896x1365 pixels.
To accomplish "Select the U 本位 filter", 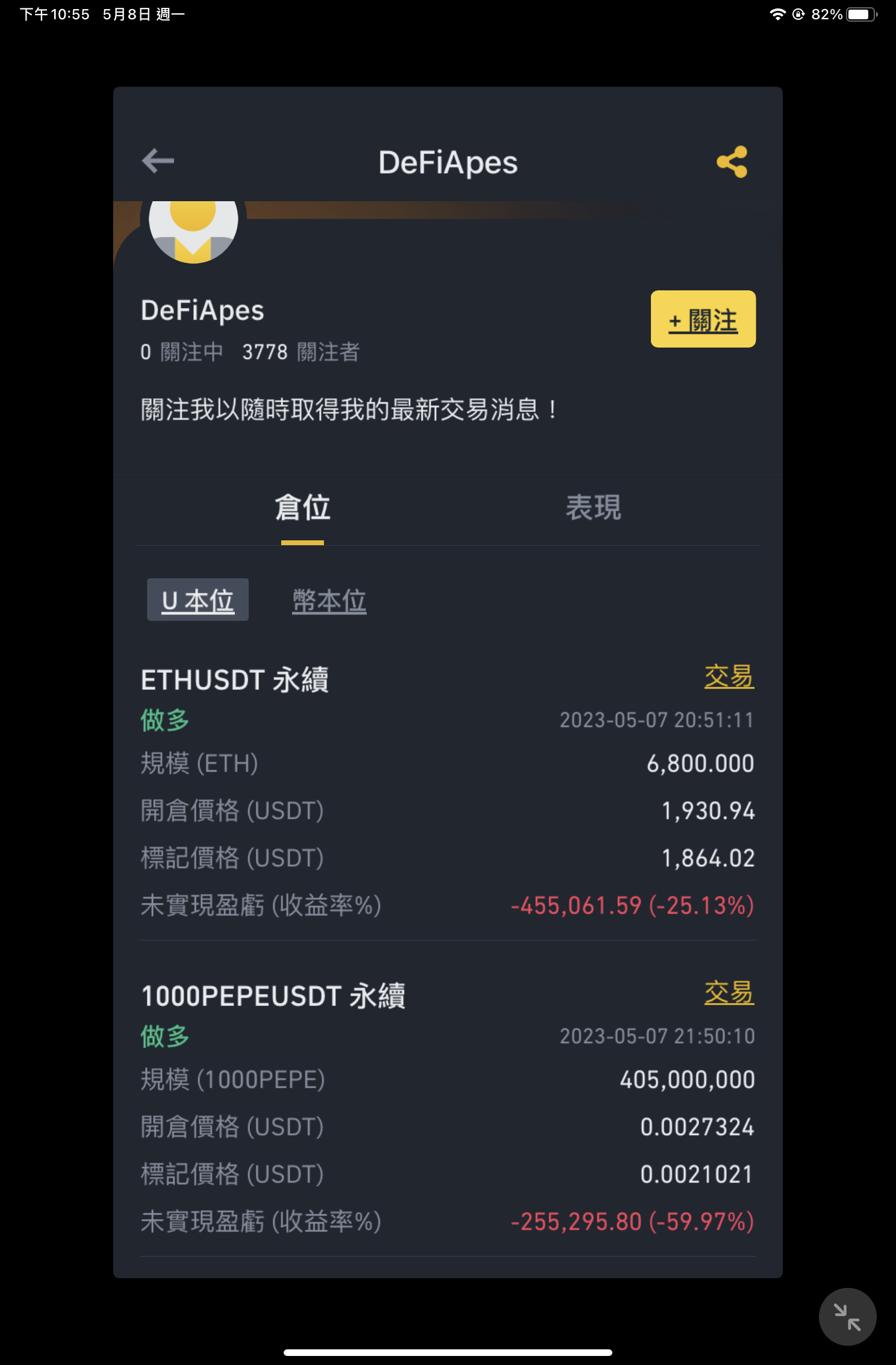I will [x=198, y=600].
